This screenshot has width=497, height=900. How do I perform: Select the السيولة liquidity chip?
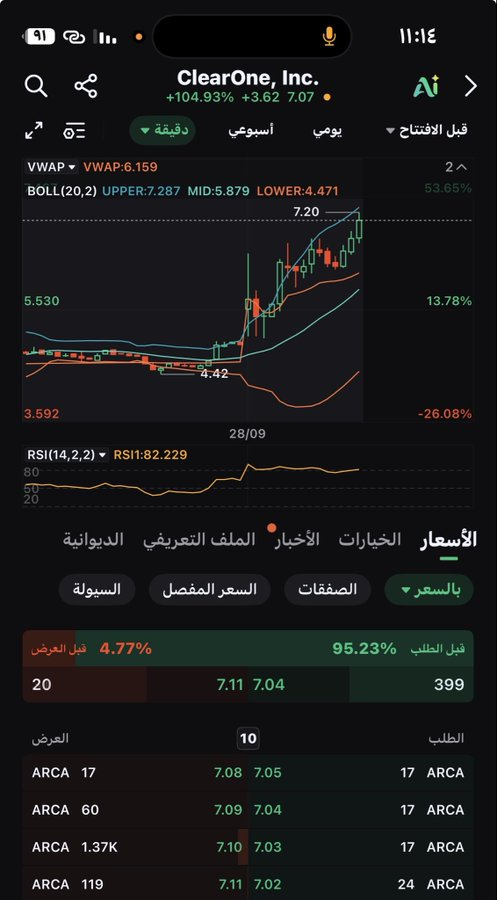coord(97,589)
